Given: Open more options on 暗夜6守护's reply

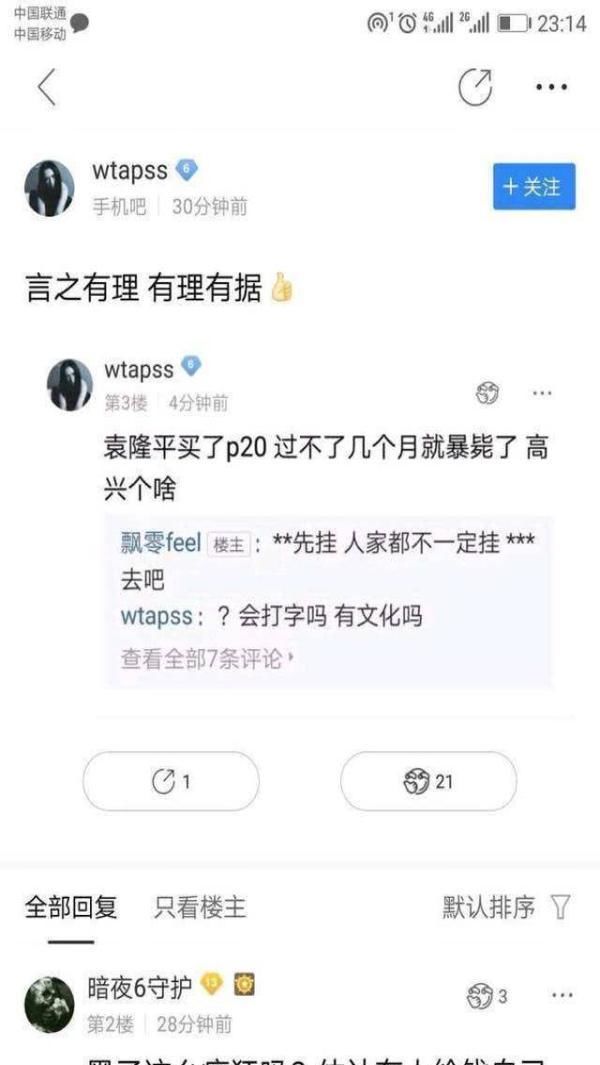Looking at the screenshot, I should pyautogui.click(x=562, y=996).
